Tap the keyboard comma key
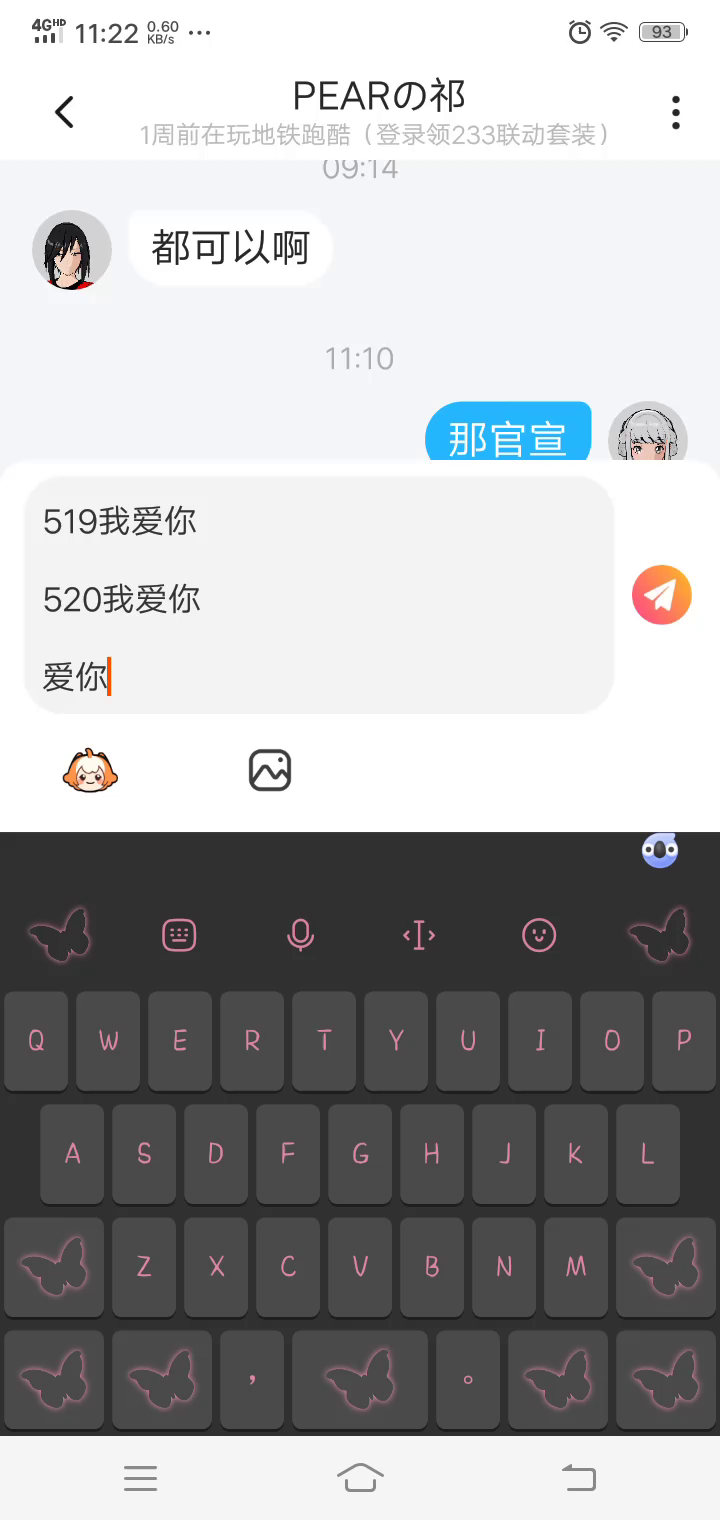Viewport: 720px width, 1520px height. coord(252,1379)
